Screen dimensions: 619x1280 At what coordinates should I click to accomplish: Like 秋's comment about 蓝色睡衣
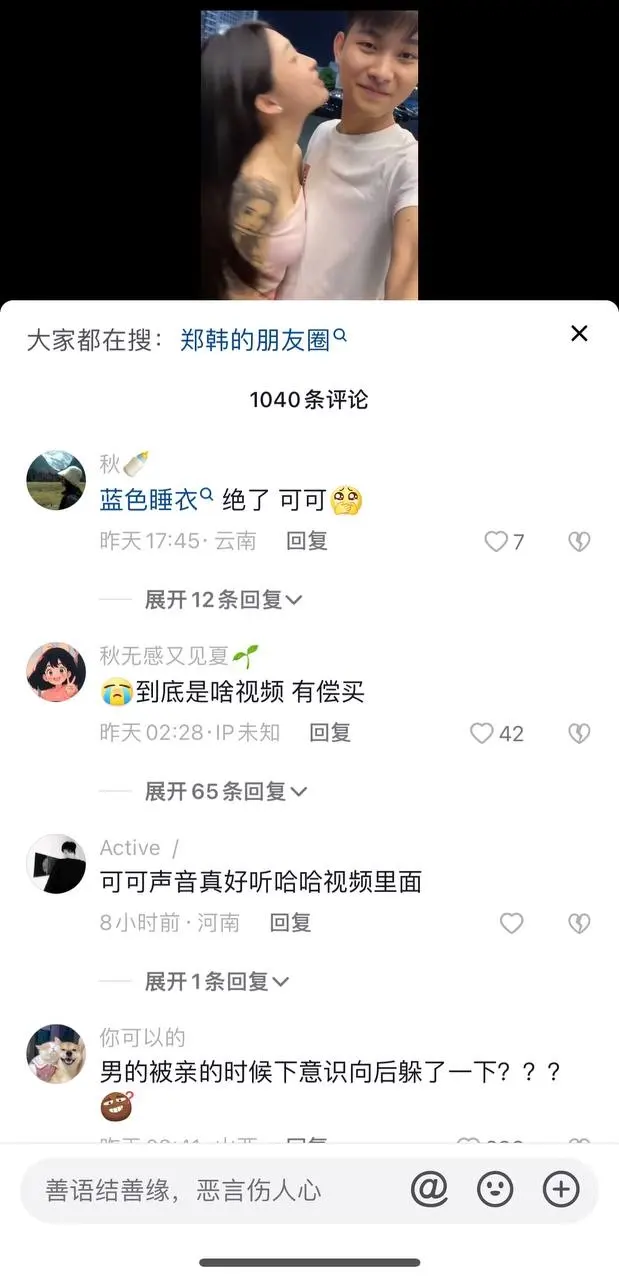coord(496,542)
